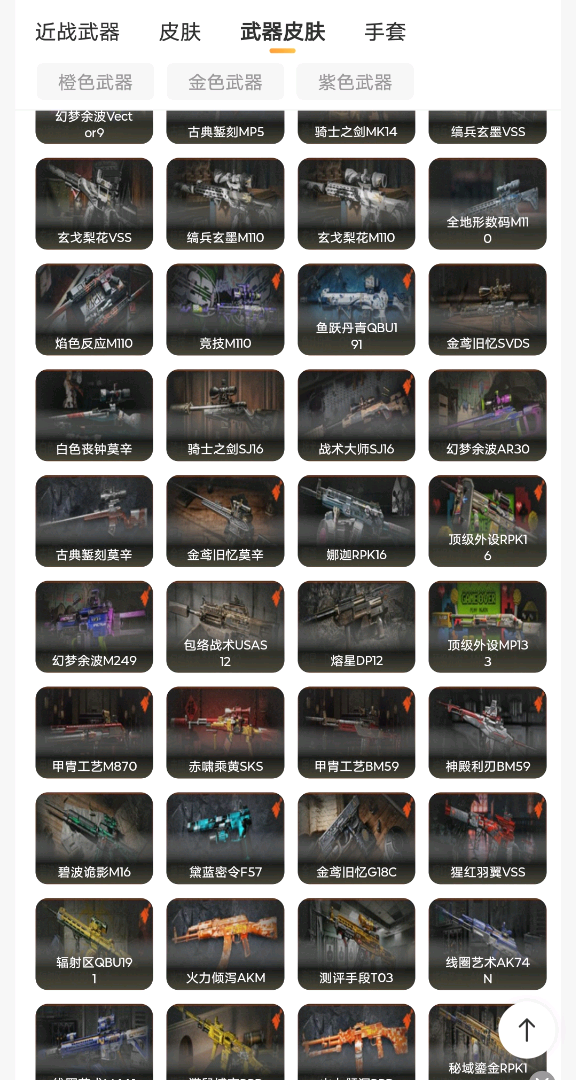Select the 火力倾泻AKM skin
576x1080 pixels.
225,944
